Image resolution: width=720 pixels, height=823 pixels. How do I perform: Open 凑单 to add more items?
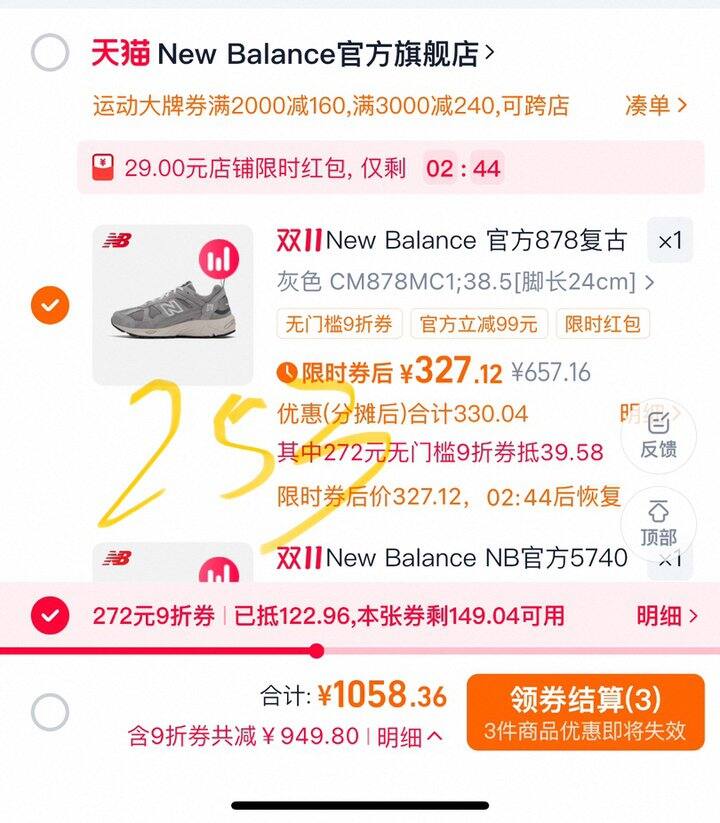(x=656, y=105)
